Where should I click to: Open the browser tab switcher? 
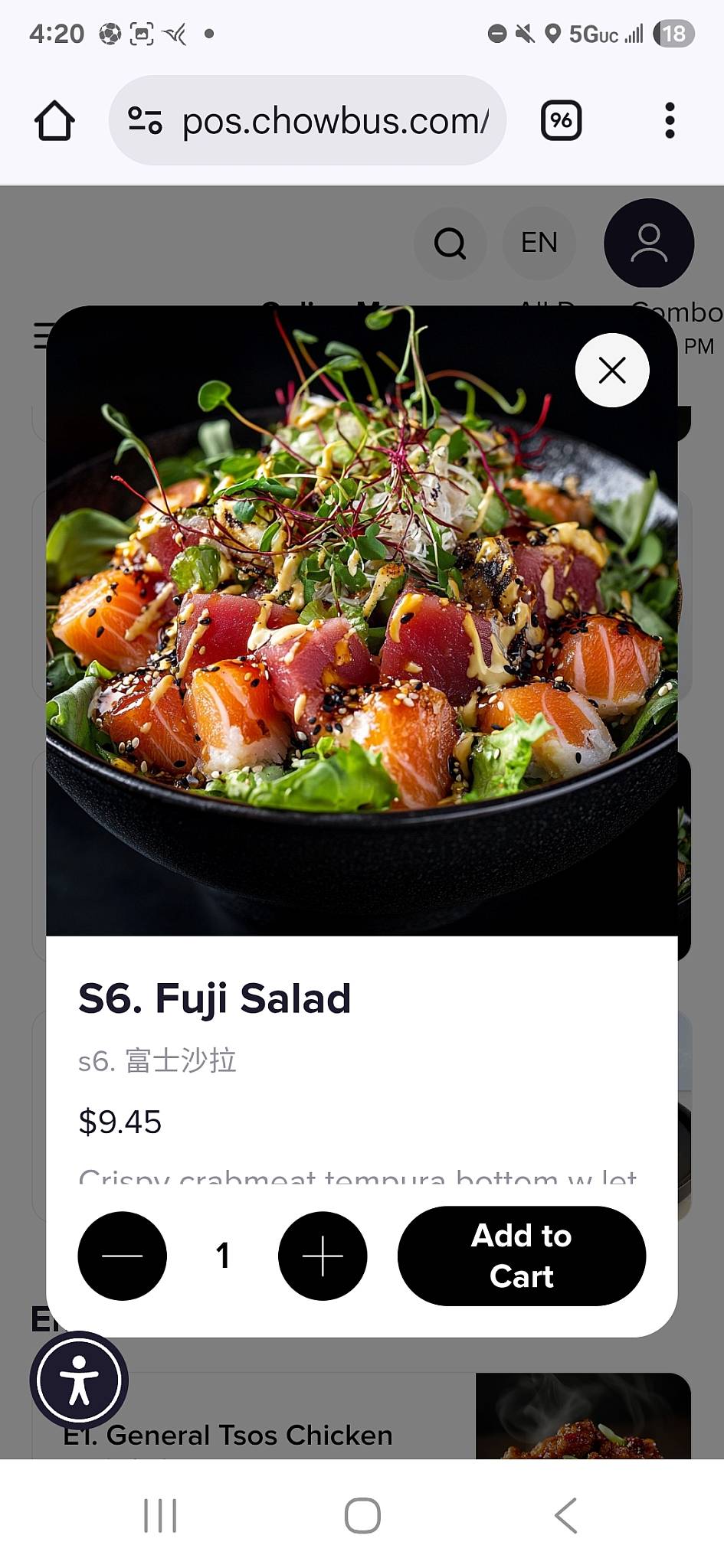562,120
